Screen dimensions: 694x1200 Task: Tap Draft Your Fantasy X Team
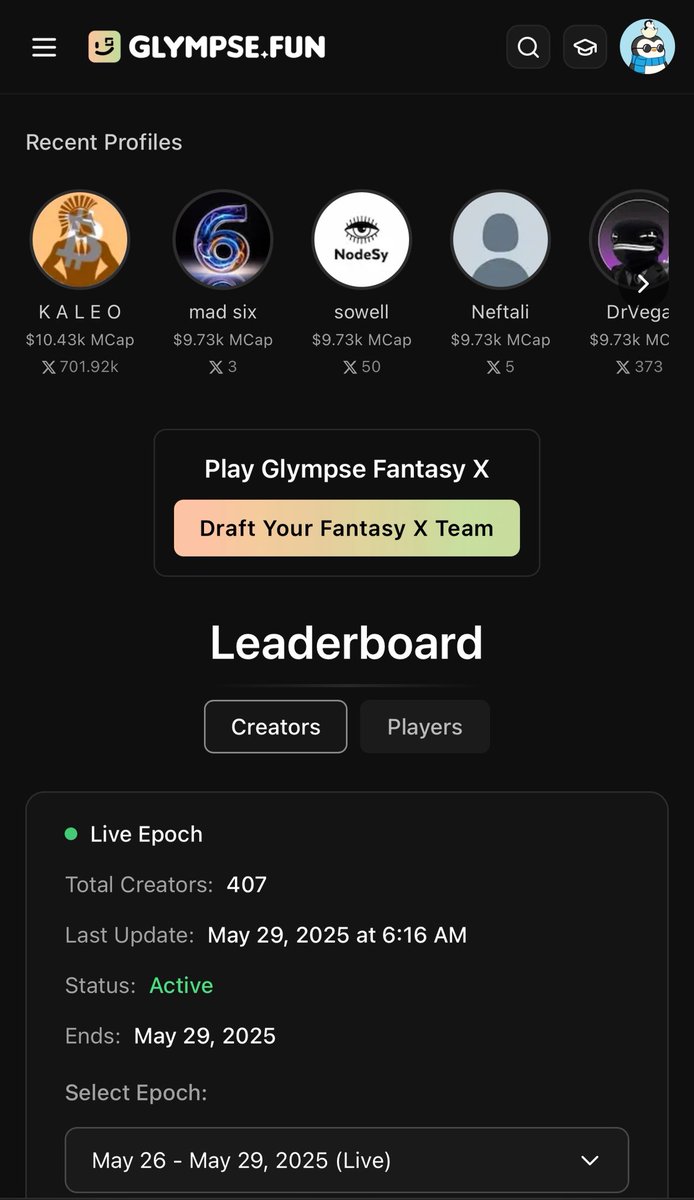click(x=347, y=528)
